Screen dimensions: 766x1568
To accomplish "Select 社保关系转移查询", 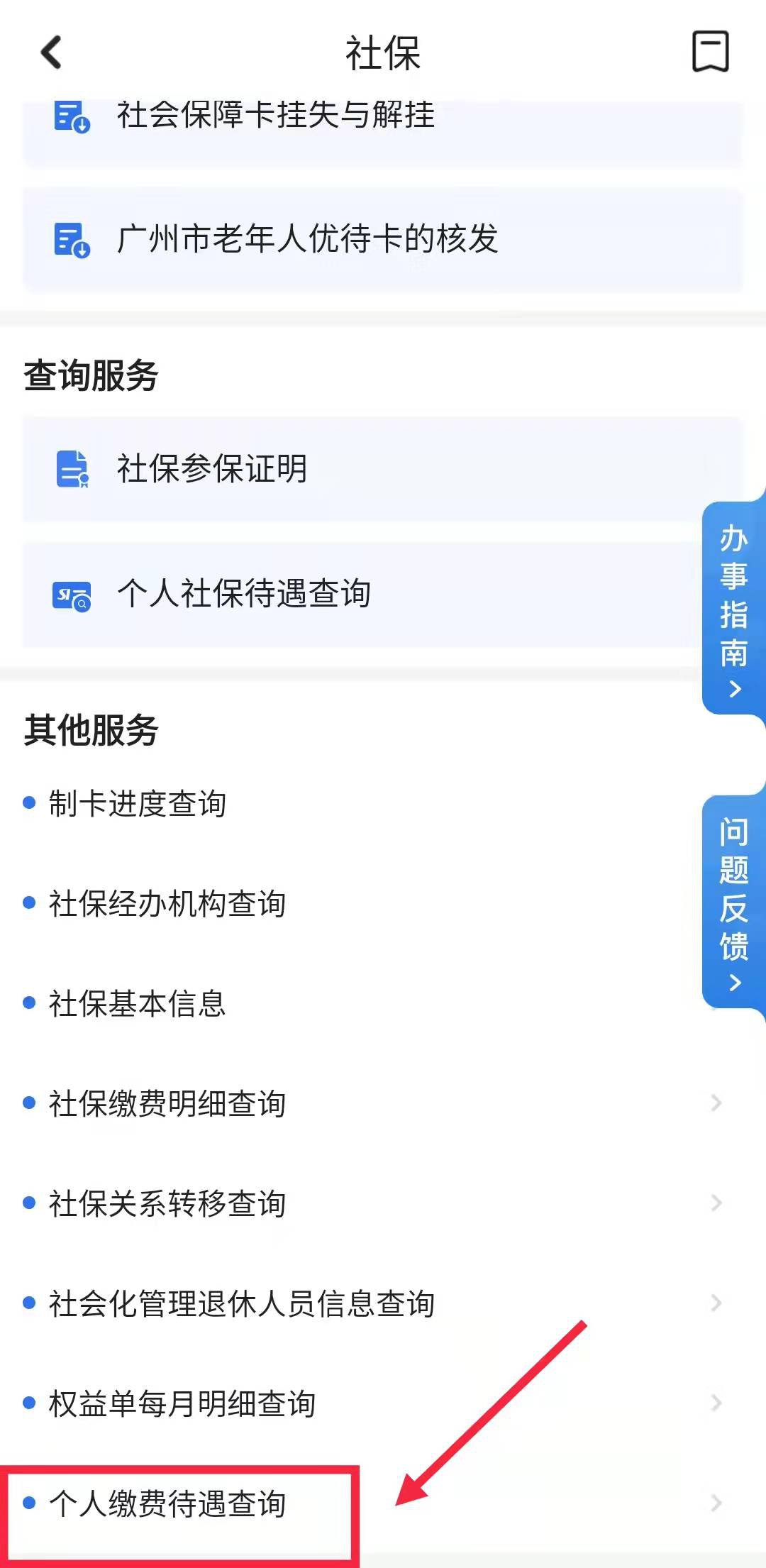I will [x=167, y=1204].
